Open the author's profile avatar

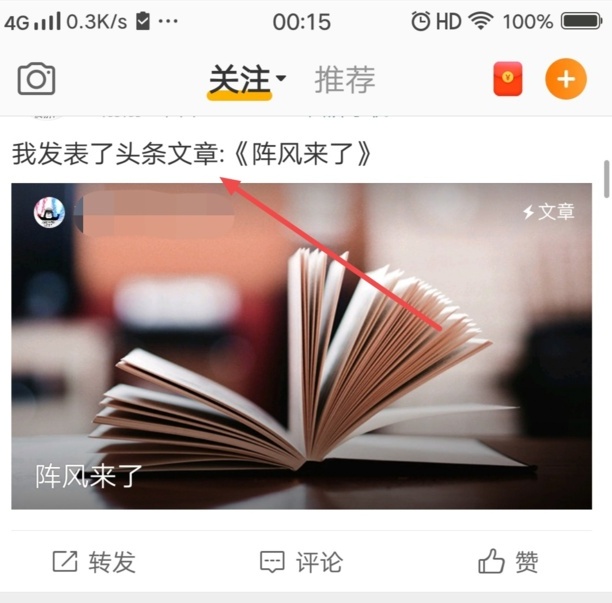point(49,212)
